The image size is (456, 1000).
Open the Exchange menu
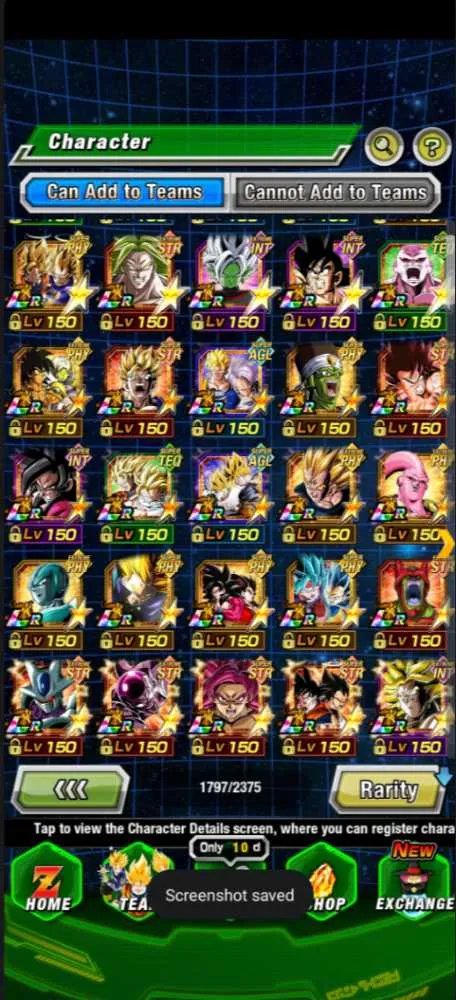[415, 881]
